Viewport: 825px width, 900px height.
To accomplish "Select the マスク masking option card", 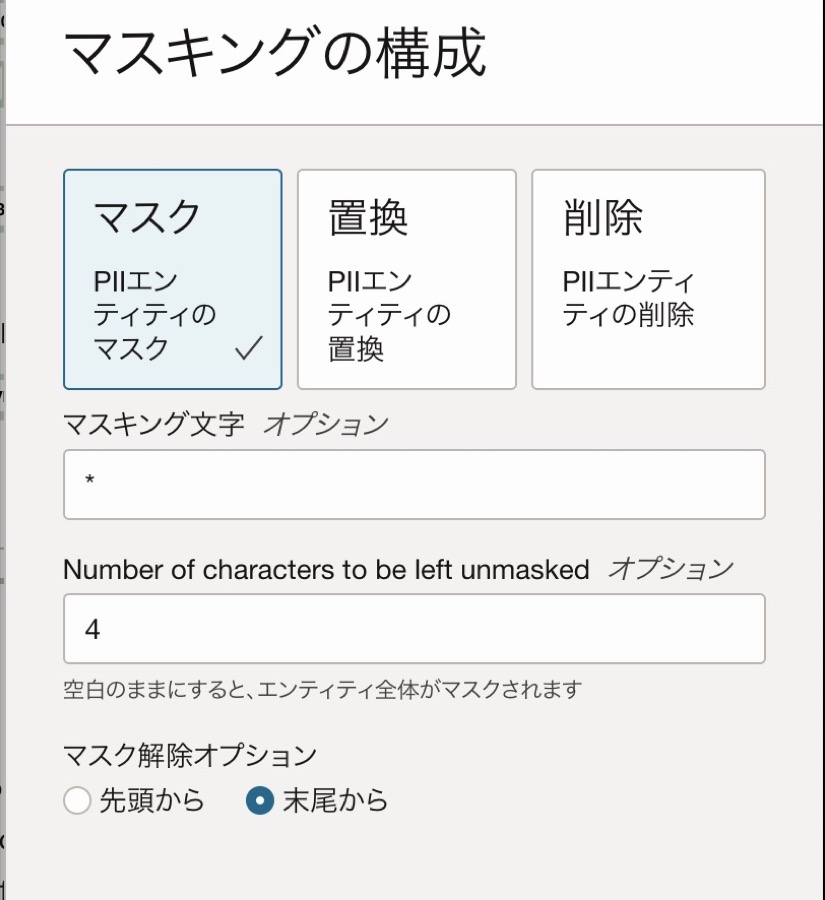I will coord(172,279).
